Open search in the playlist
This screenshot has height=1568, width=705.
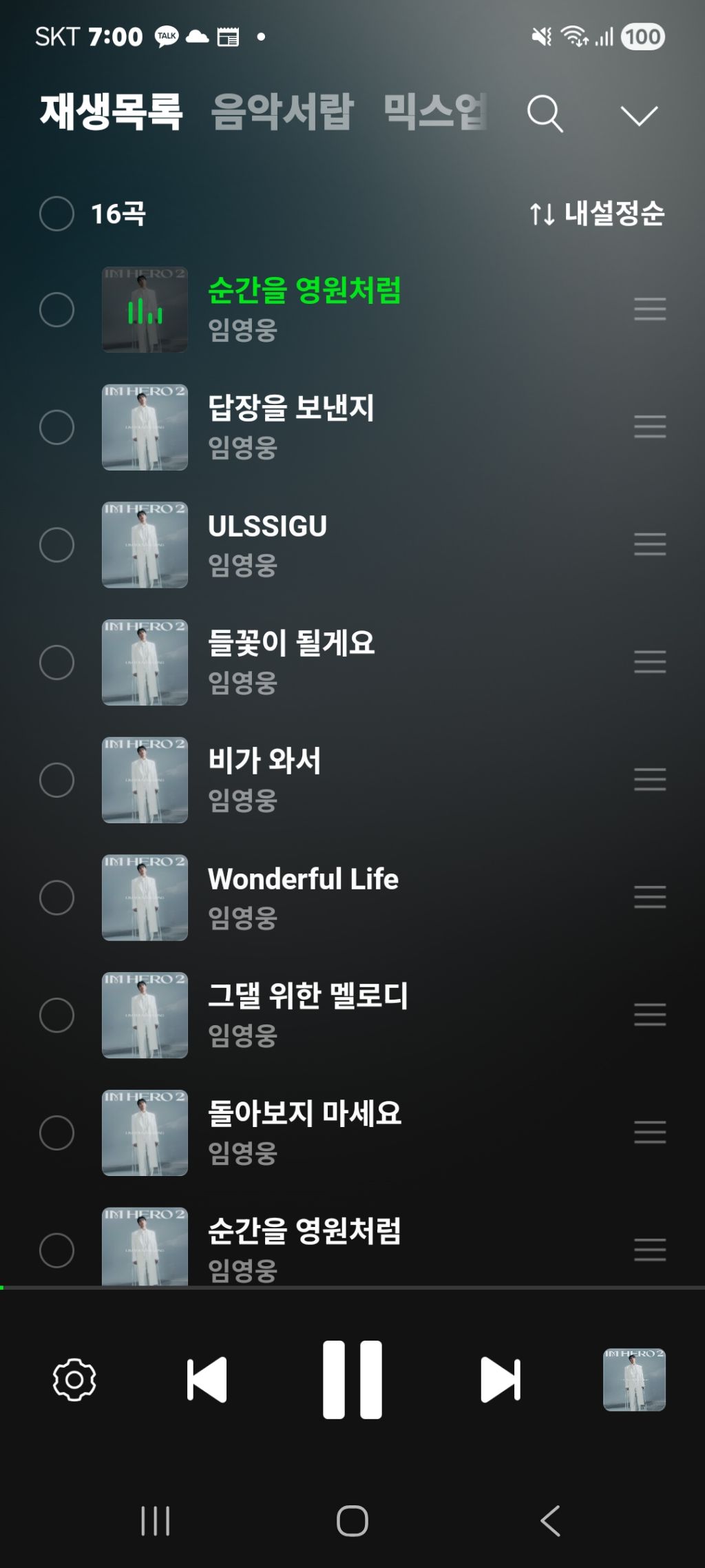[545, 114]
